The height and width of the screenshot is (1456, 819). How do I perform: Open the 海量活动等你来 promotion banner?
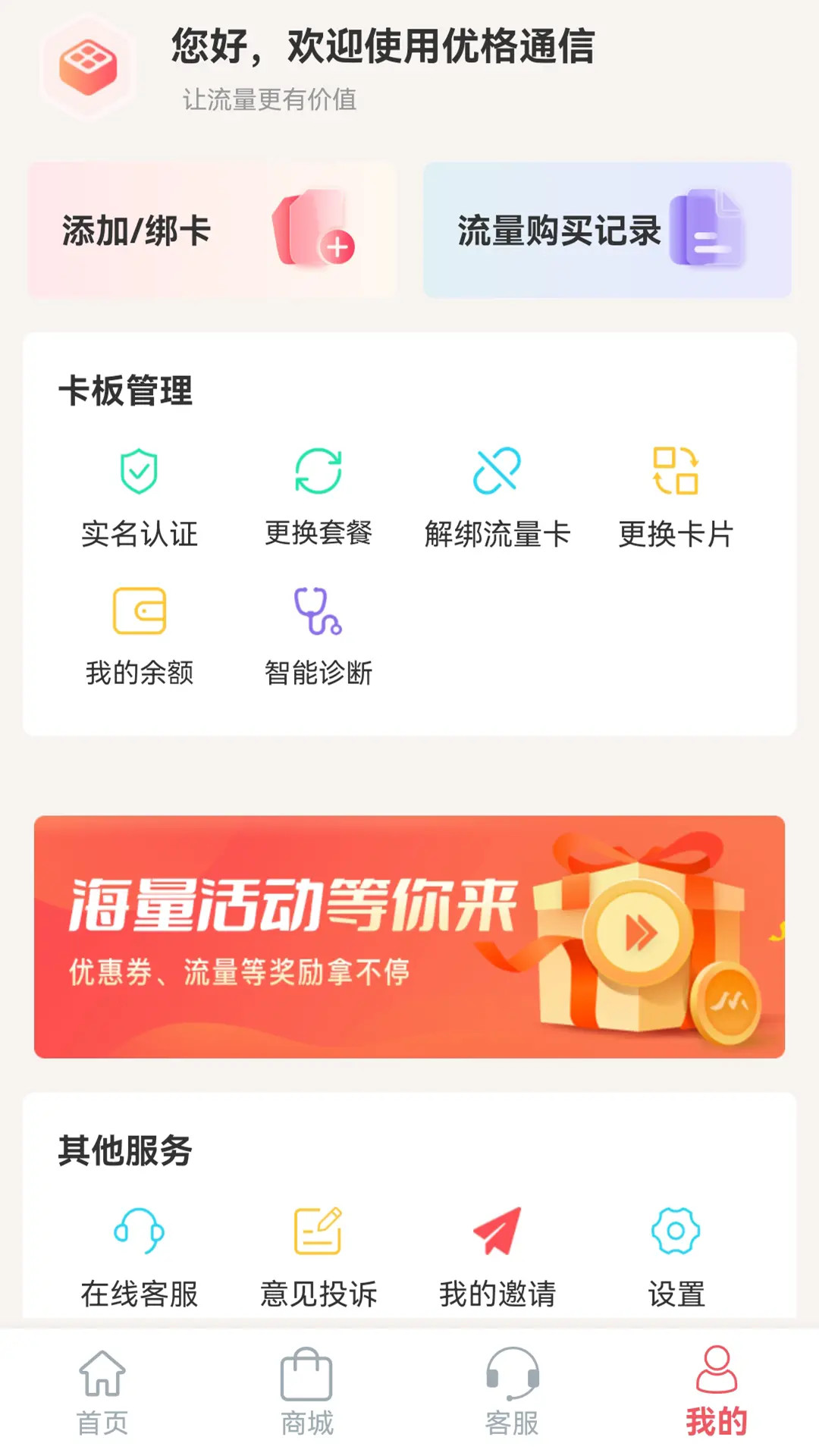coord(409,933)
